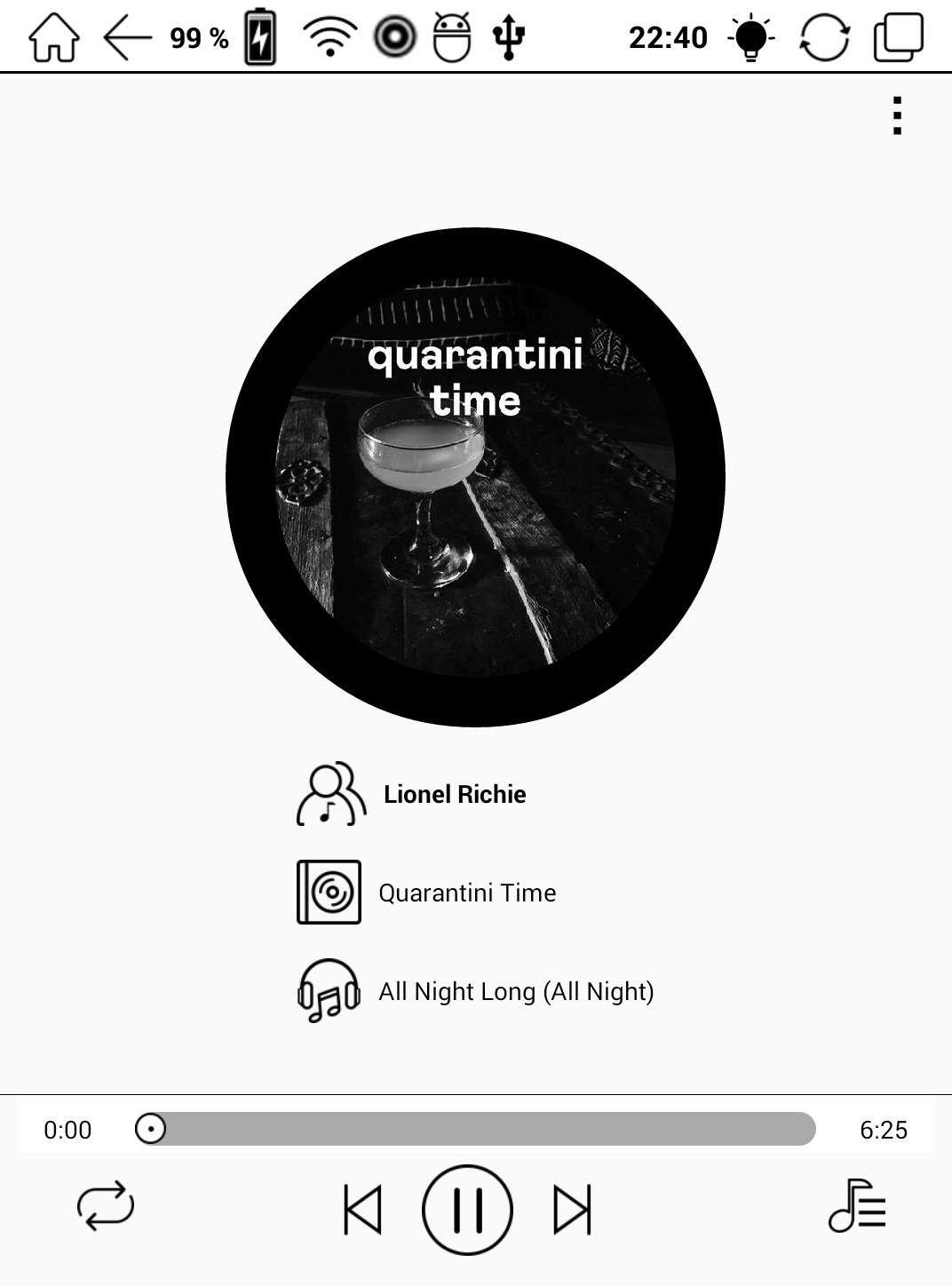Image resolution: width=952 pixels, height=1286 pixels.
Task: Show recent apps windows
Action: pyautogui.click(x=899, y=38)
